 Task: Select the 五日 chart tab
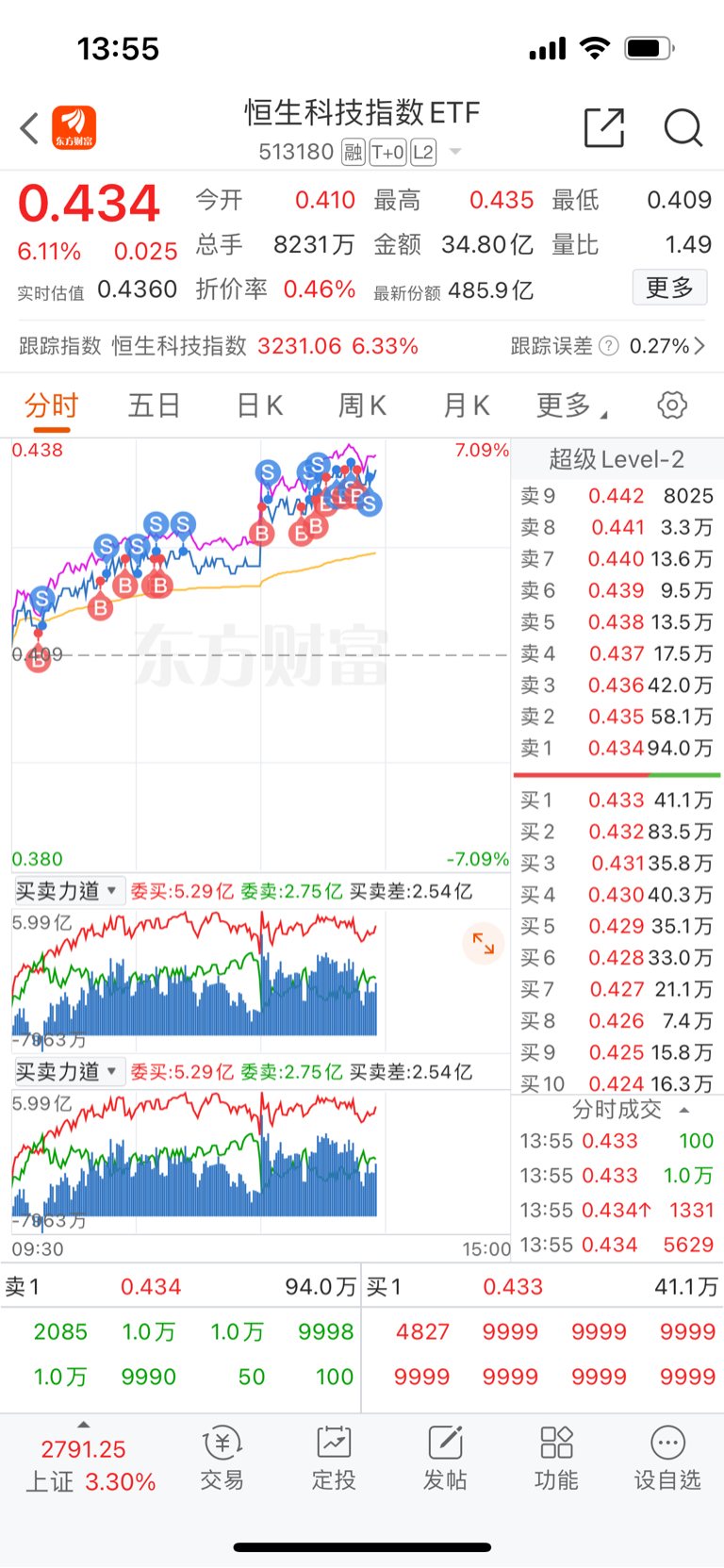coord(154,404)
